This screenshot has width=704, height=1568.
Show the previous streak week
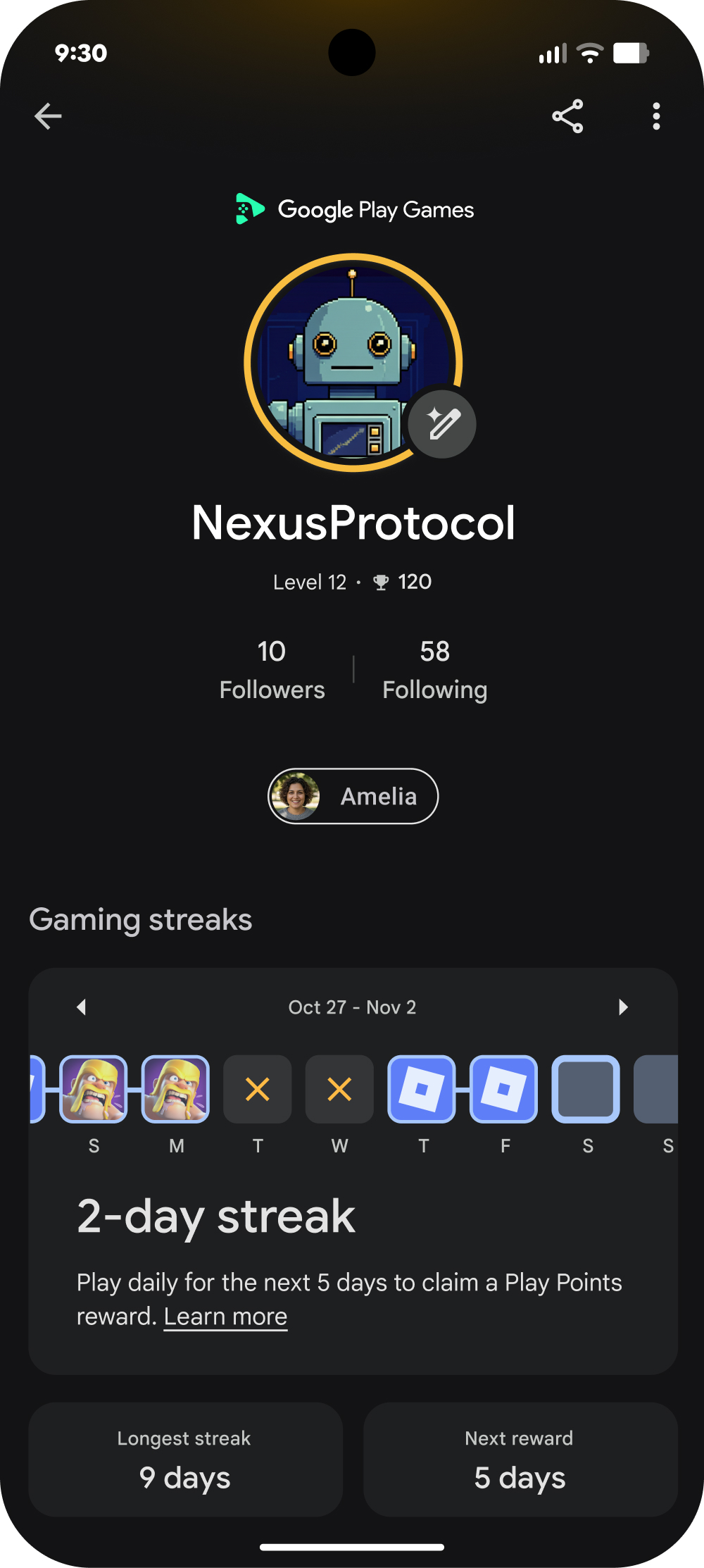pos(82,1007)
